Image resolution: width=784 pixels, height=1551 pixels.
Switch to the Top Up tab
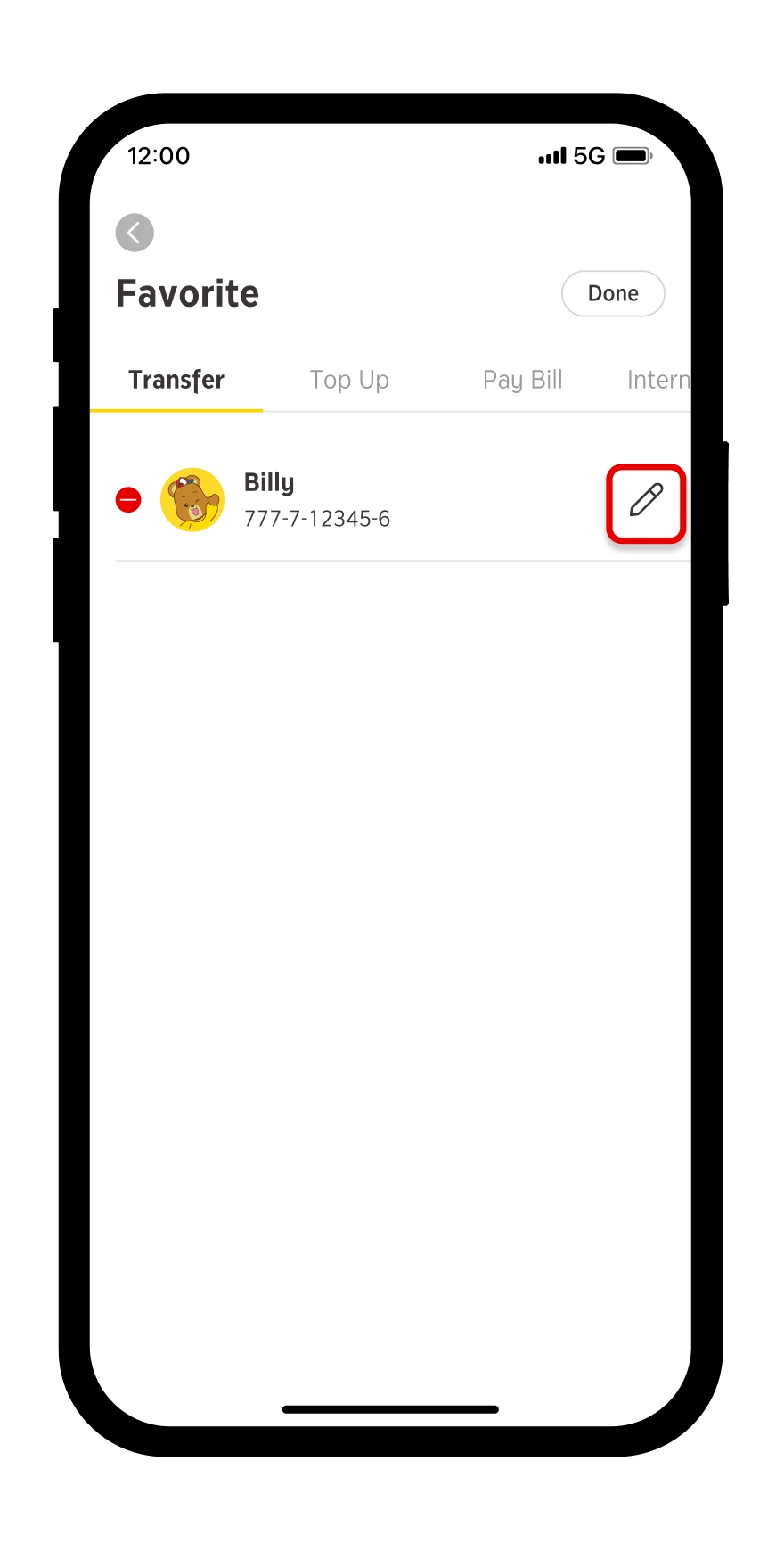tap(349, 380)
